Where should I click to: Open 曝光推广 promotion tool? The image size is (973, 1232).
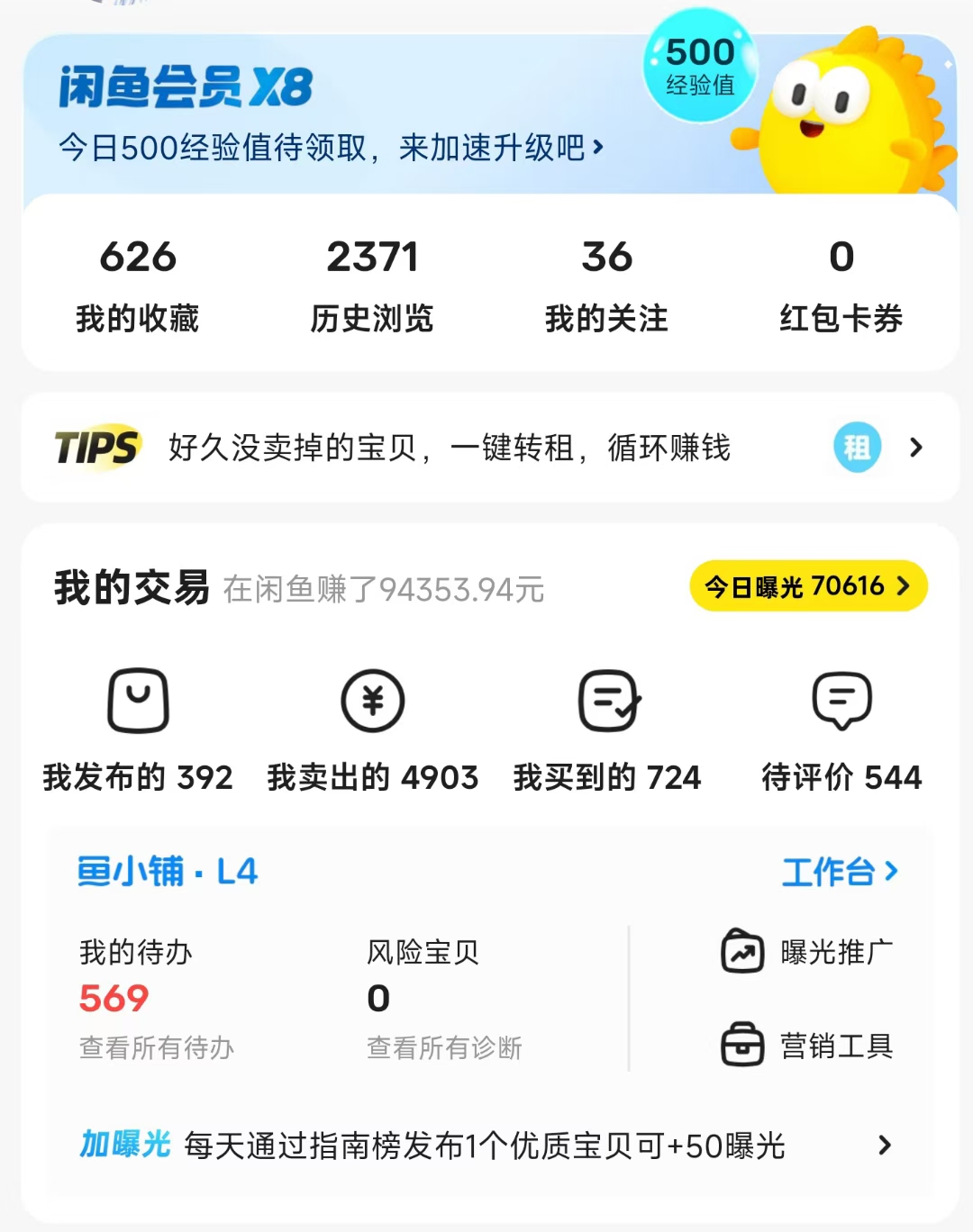pyautogui.click(x=807, y=952)
